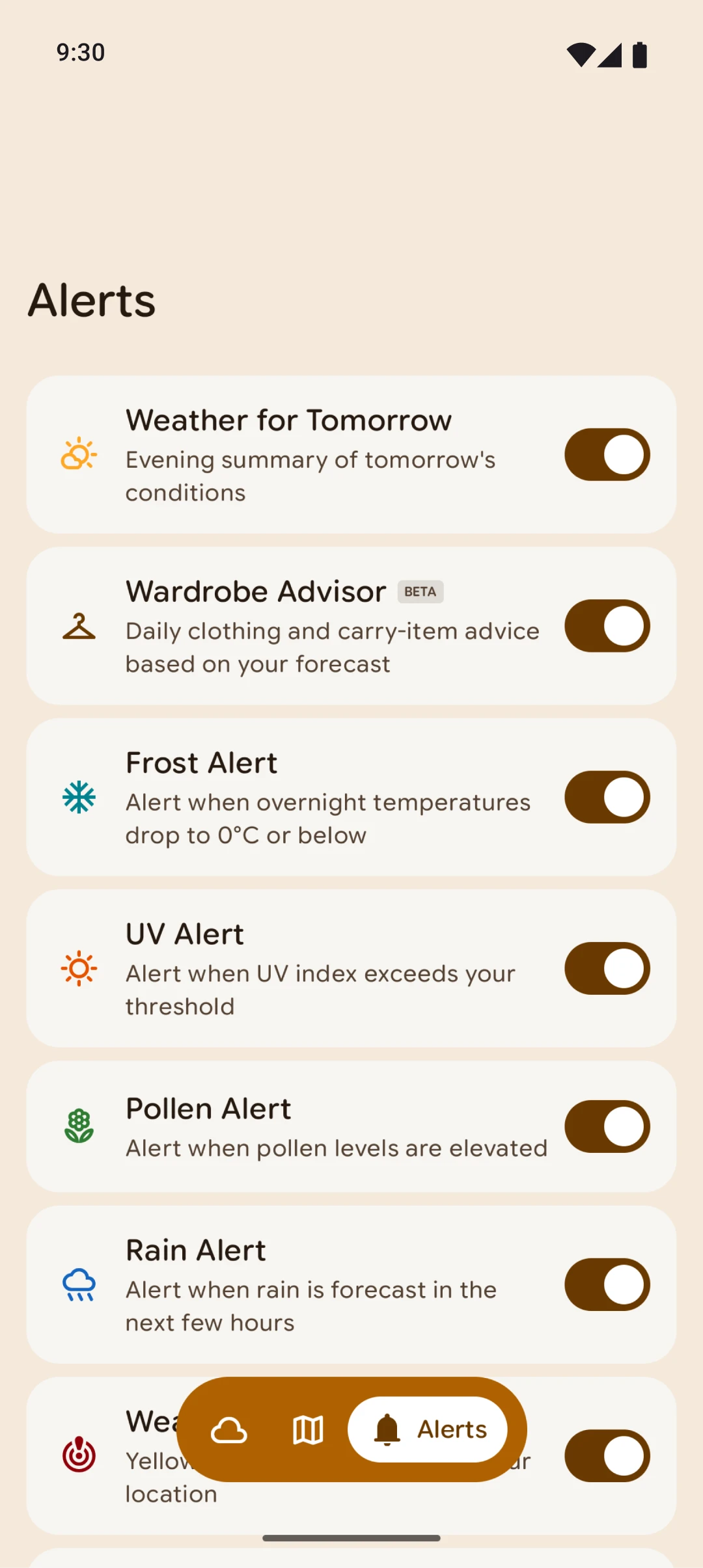Click the green Pollen Alert flower icon
This screenshot has height=1568, width=703.
tap(79, 1127)
